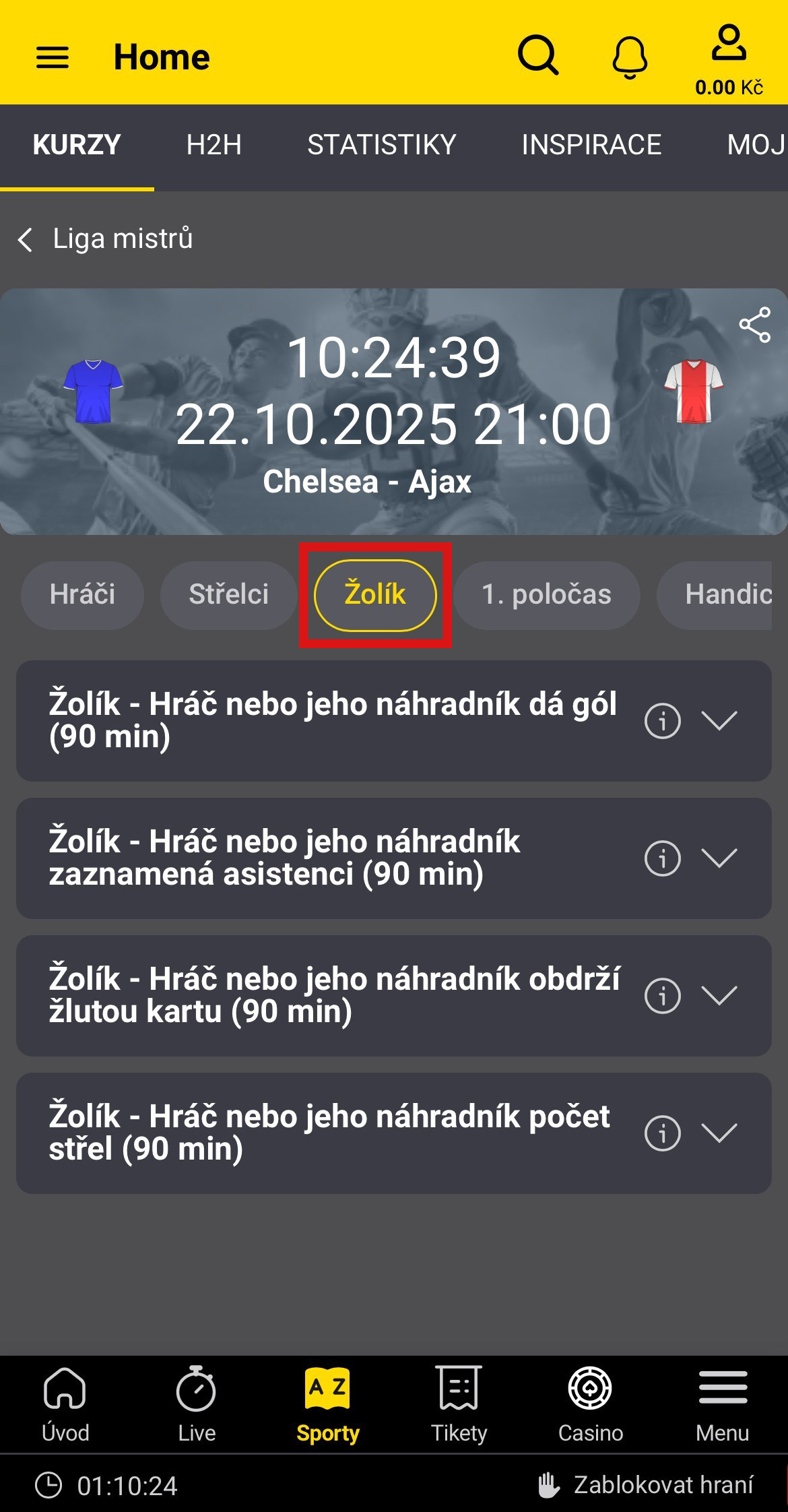The height and width of the screenshot is (1512, 788).
Task: Show info for Žolík počet střel market
Action: 662,1133
